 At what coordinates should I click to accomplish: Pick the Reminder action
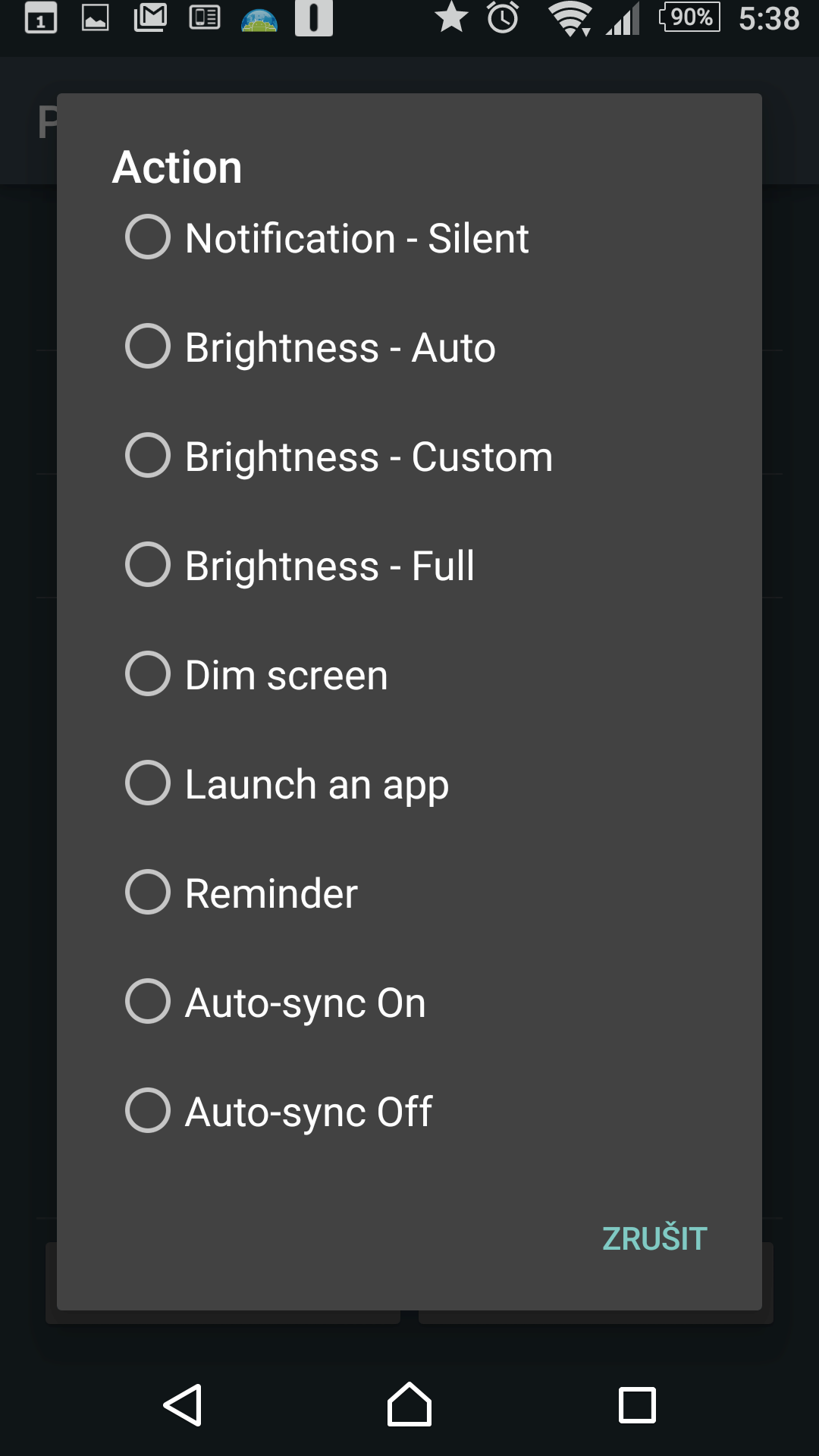[x=409, y=893]
